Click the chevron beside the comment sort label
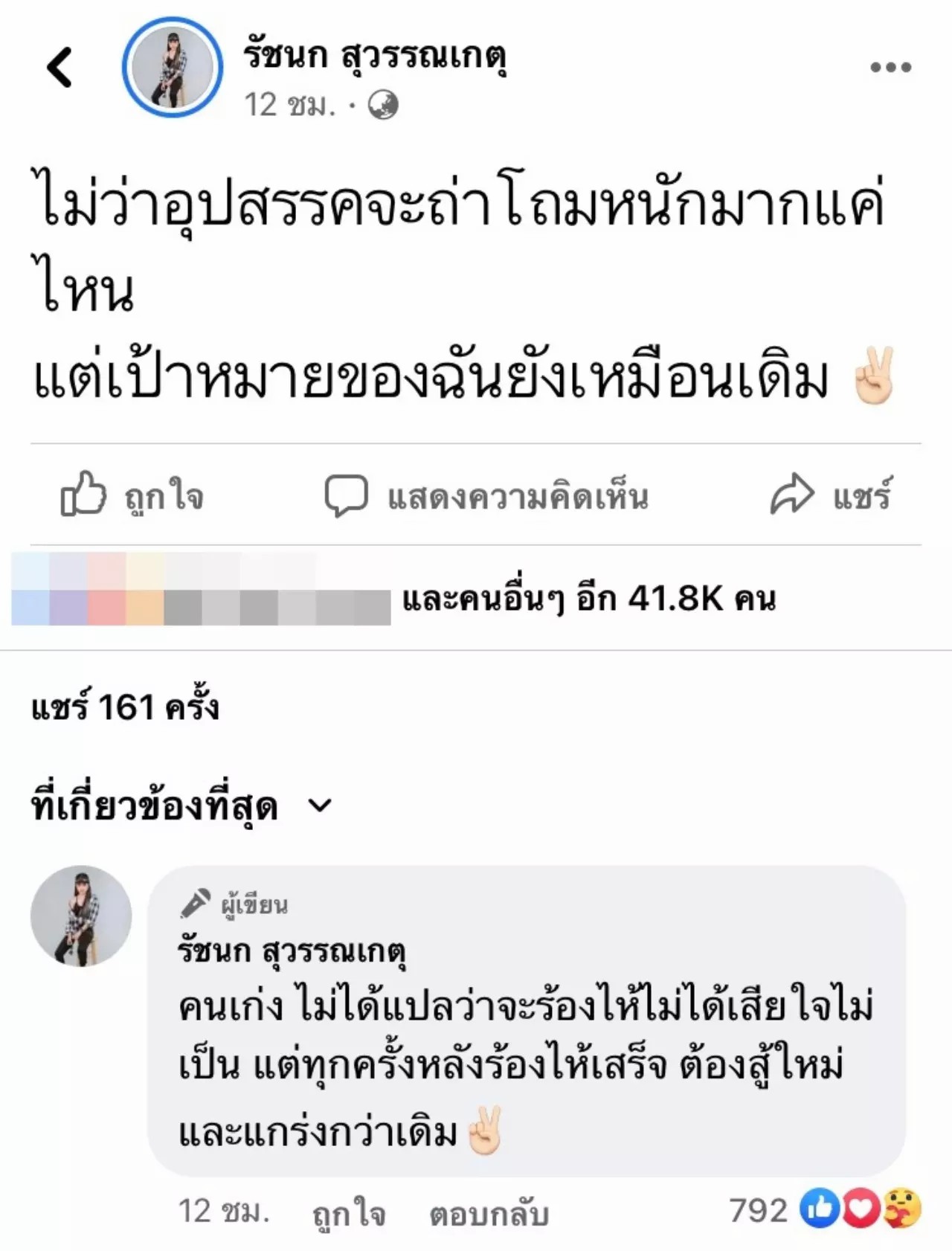The image size is (952, 1251). (x=320, y=806)
